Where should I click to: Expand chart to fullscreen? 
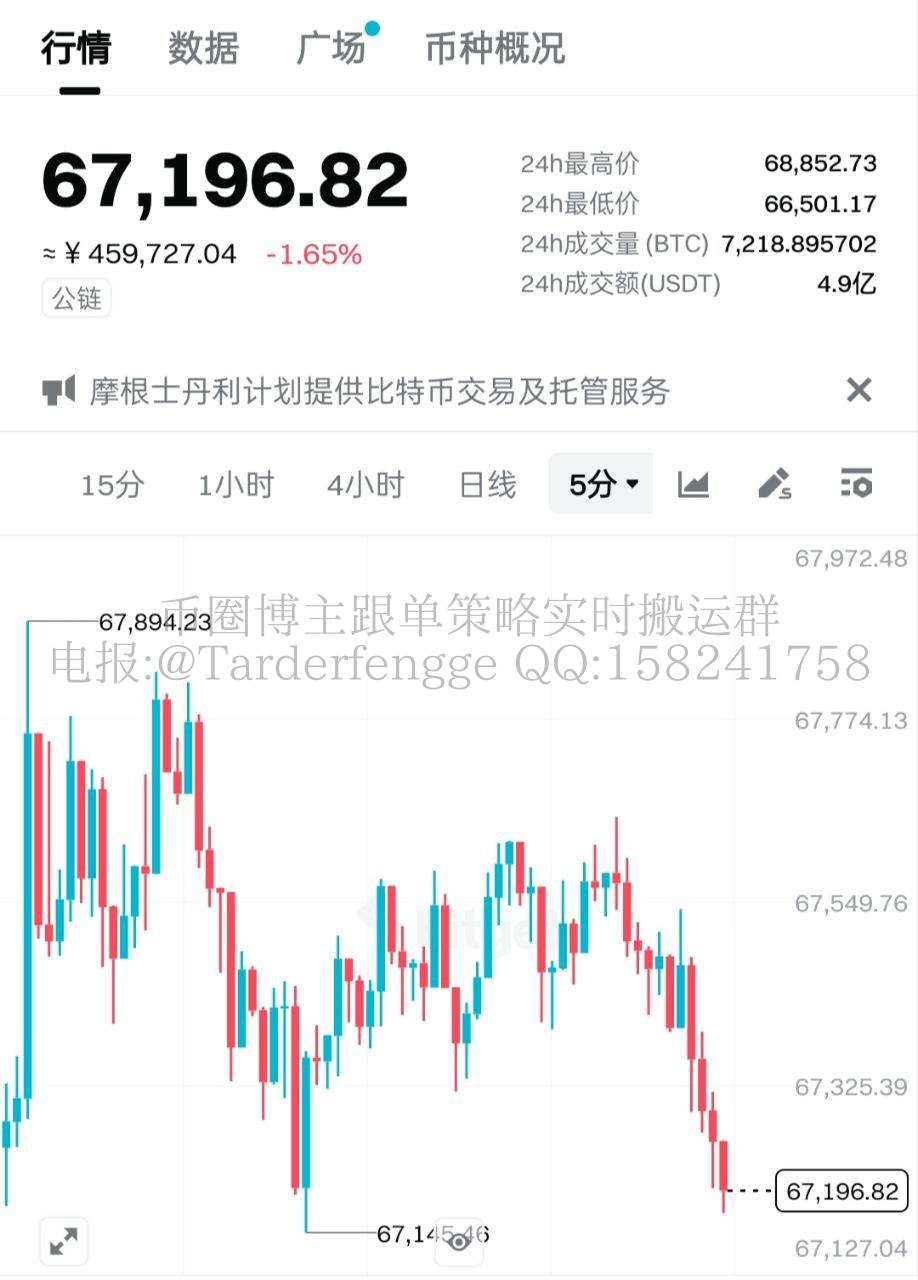[64, 1242]
